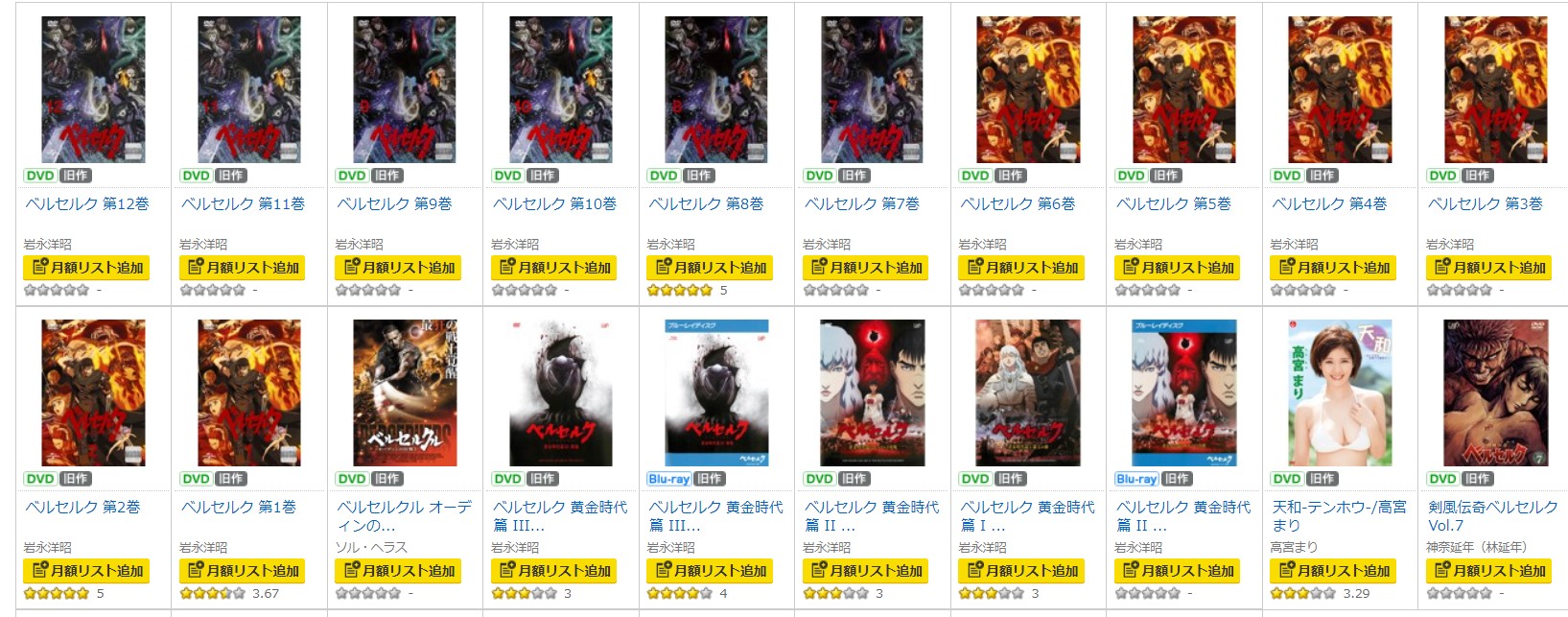The image size is (1568, 617).
Task: Open the ベルセルク 第8巻 title link
Action: pos(706,204)
